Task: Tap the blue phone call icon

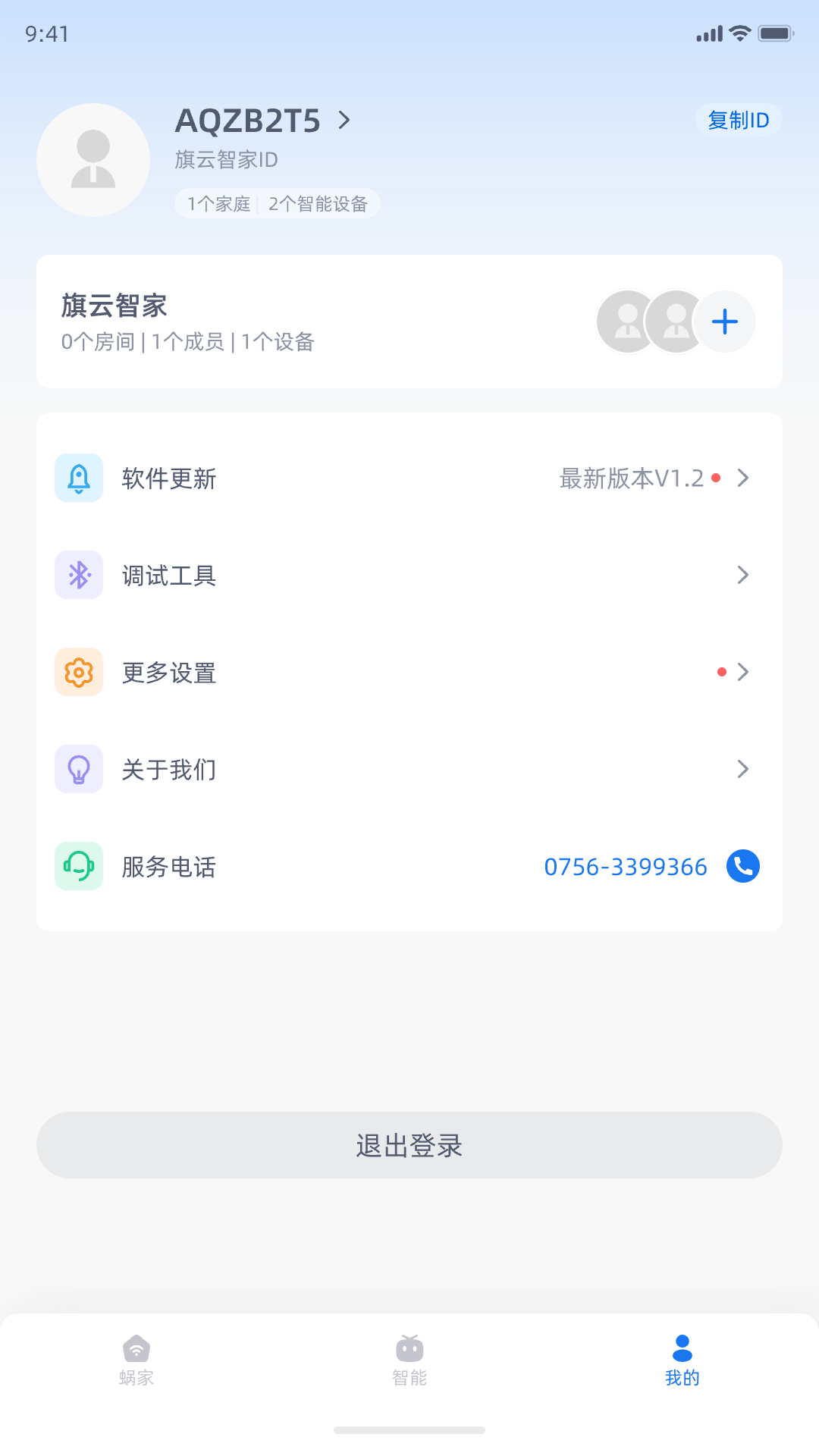Action: click(x=742, y=866)
